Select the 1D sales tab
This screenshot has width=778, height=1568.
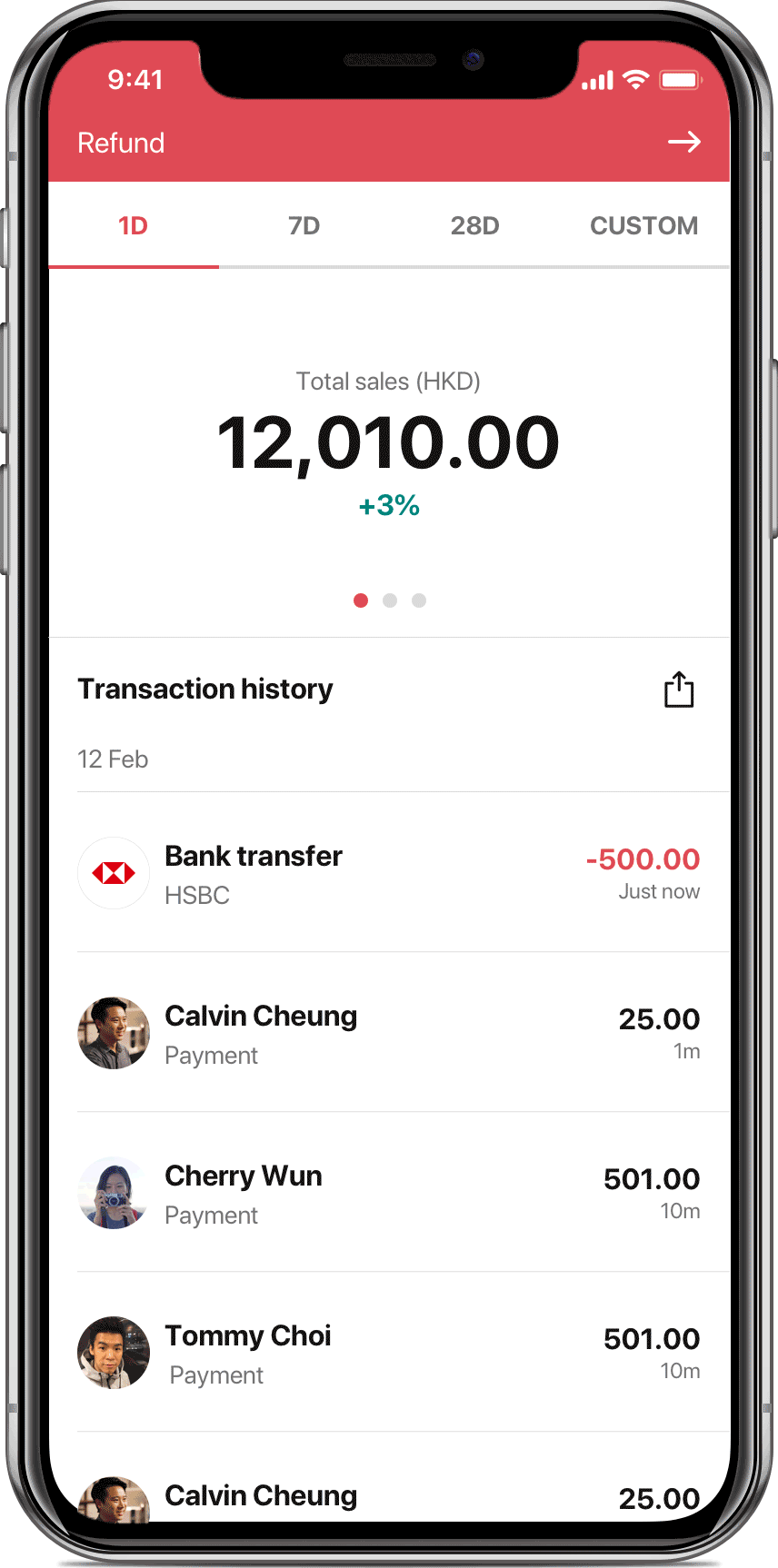[133, 225]
